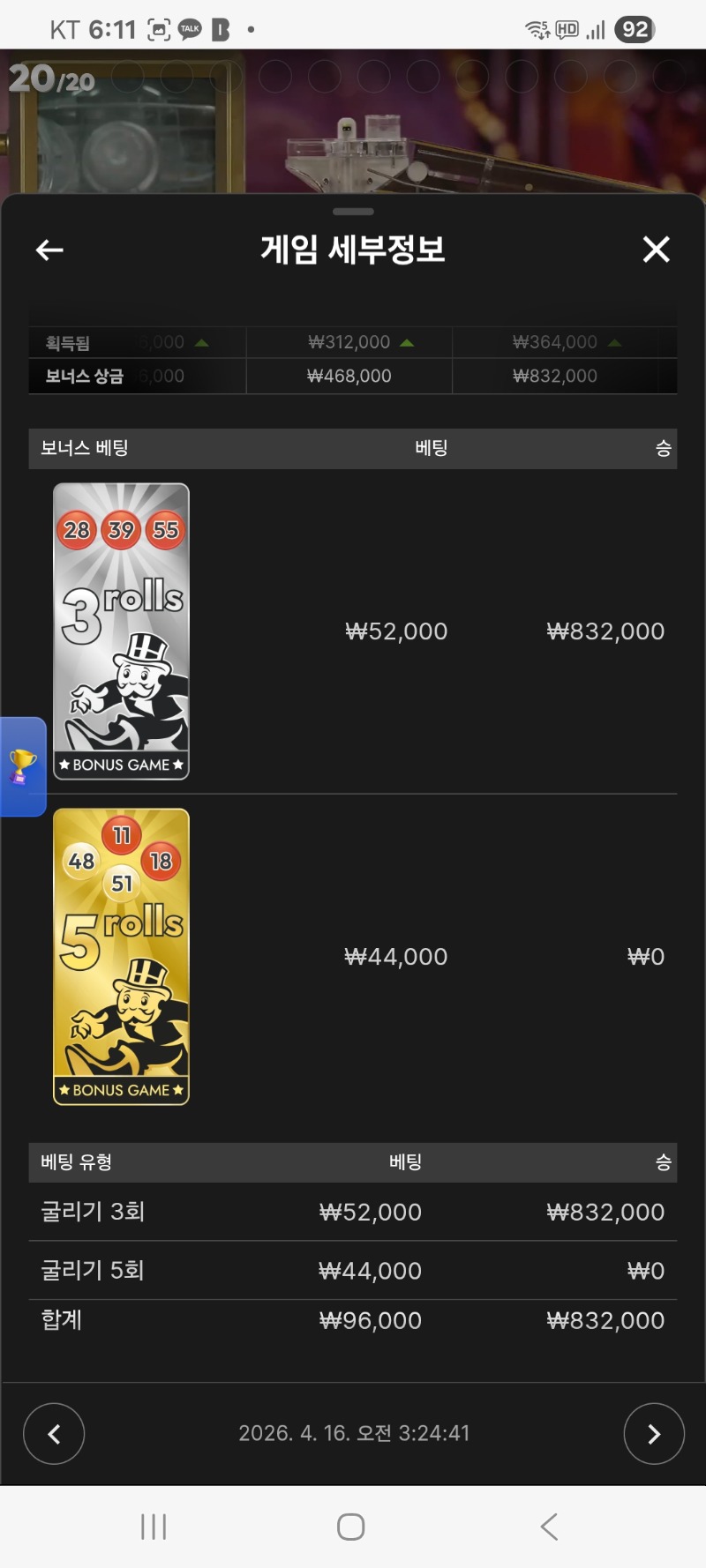Viewport: 706px width, 1568px height.
Task: Expand the green arrow beside ₩312,000
Action: [406, 342]
